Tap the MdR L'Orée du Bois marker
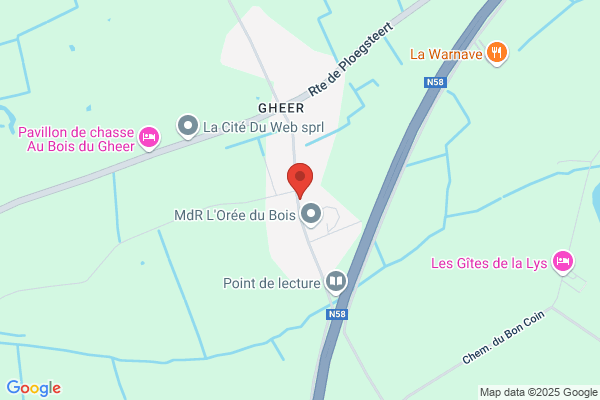Screen dimensions: 600x400 point(311,214)
